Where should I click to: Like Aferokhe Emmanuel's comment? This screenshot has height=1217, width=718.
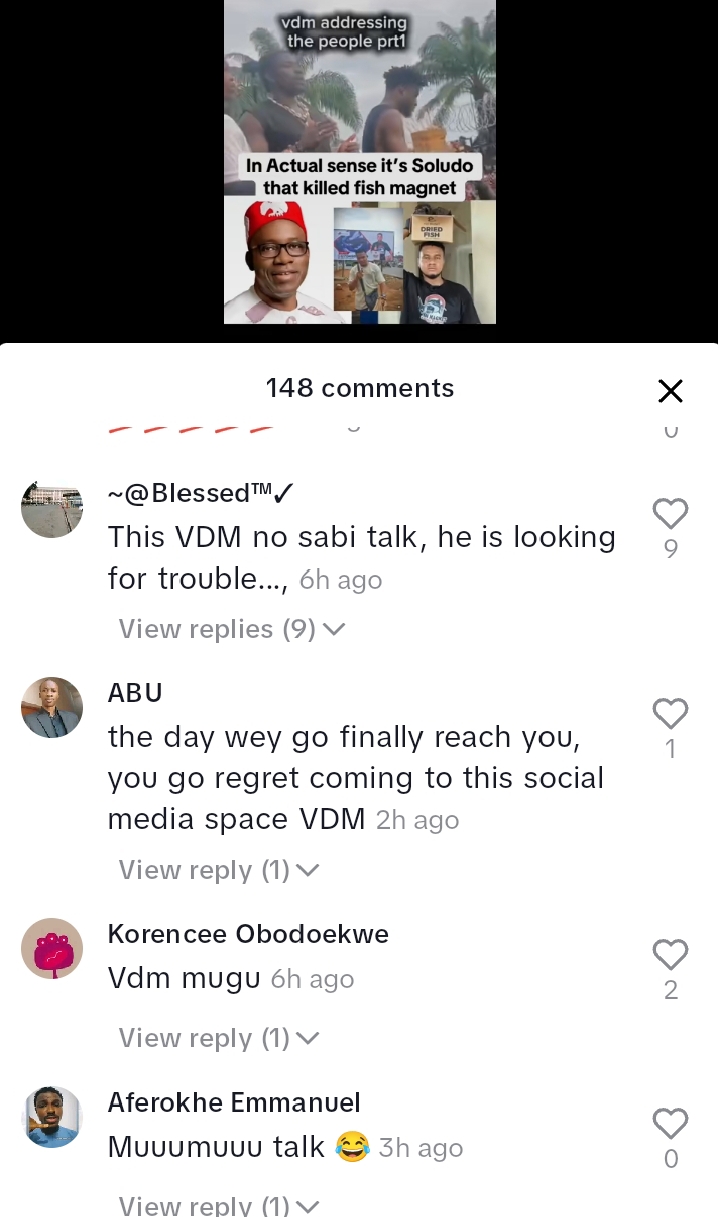pos(670,1124)
